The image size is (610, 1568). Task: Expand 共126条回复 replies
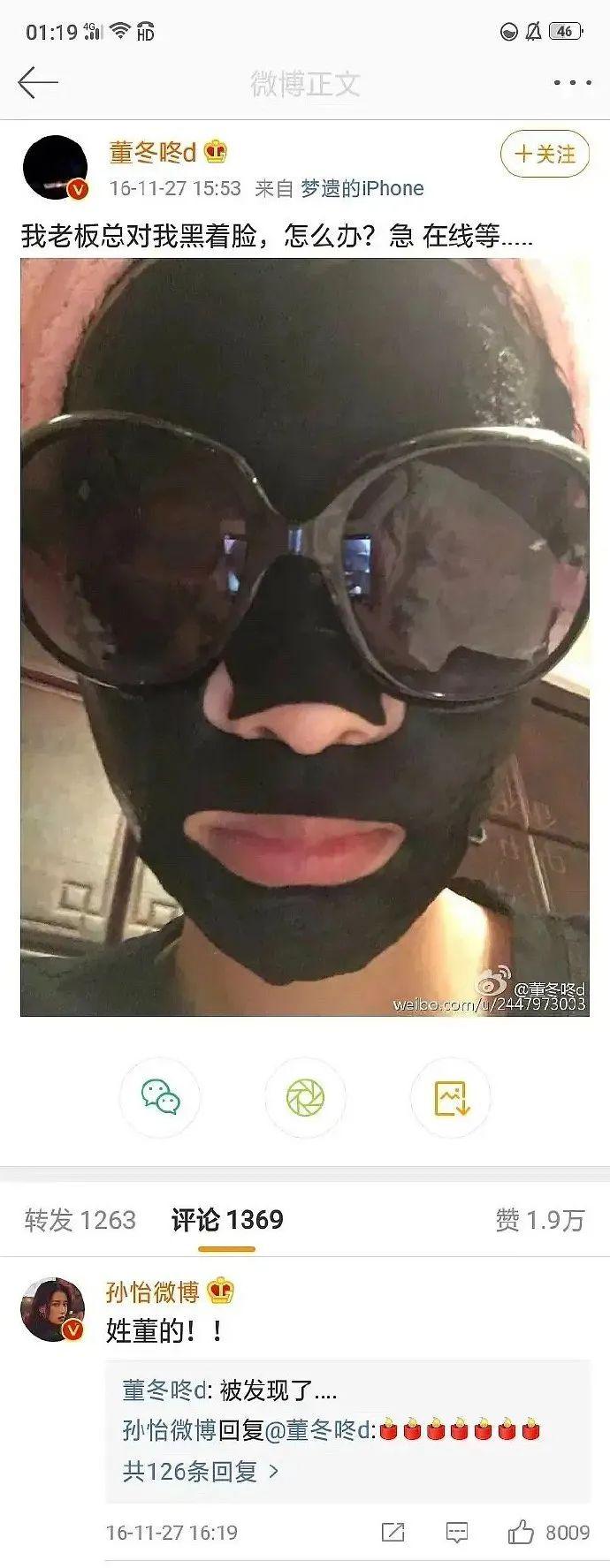201,1471
